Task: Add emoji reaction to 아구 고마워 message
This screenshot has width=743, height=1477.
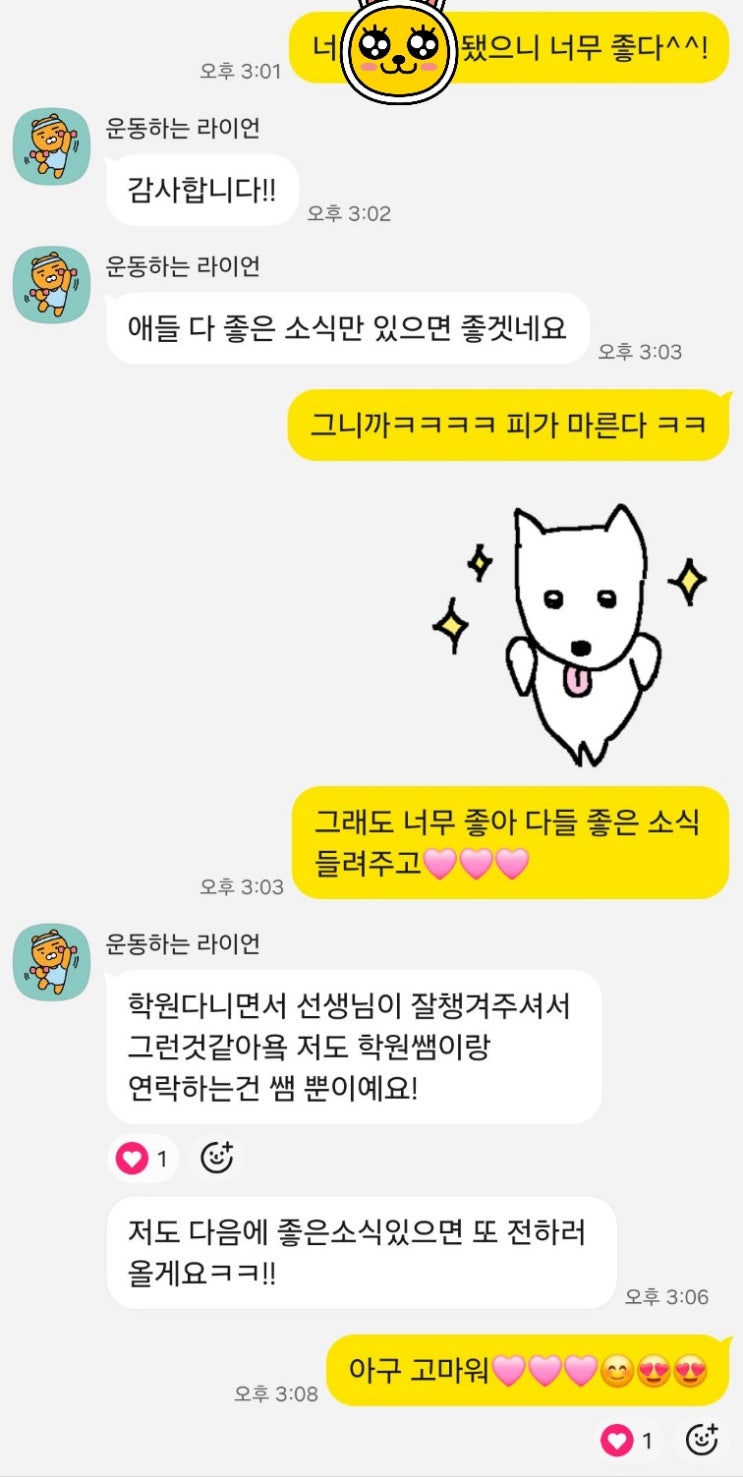Action: tap(703, 1439)
